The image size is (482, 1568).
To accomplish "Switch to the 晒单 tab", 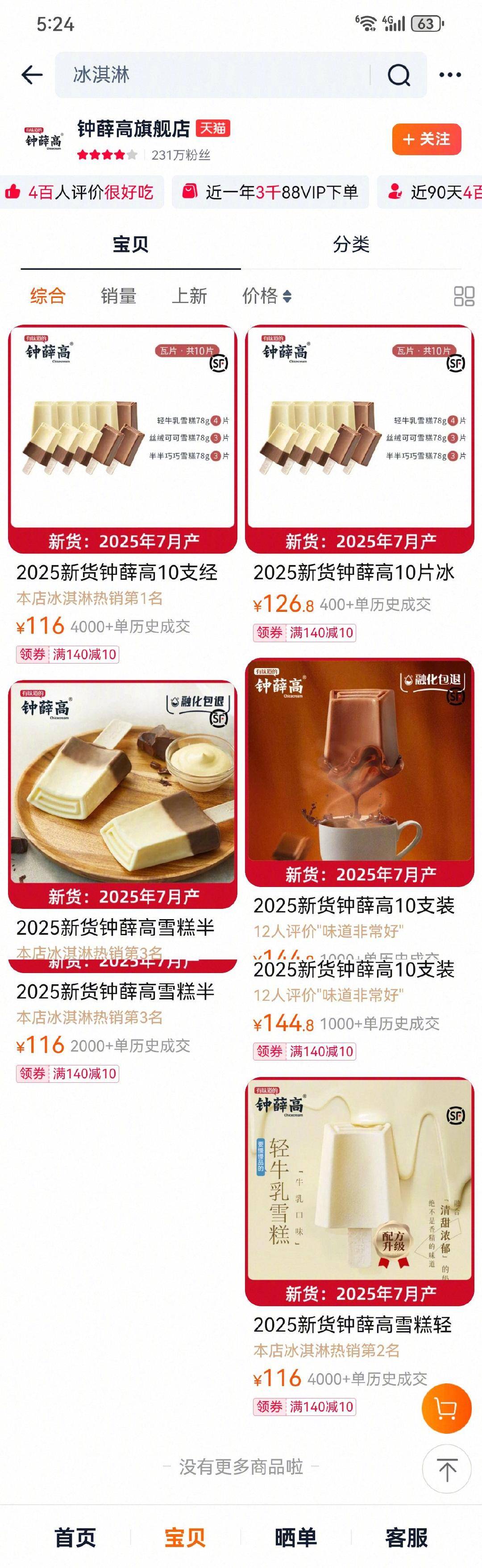I will pyautogui.click(x=295, y=1538).
